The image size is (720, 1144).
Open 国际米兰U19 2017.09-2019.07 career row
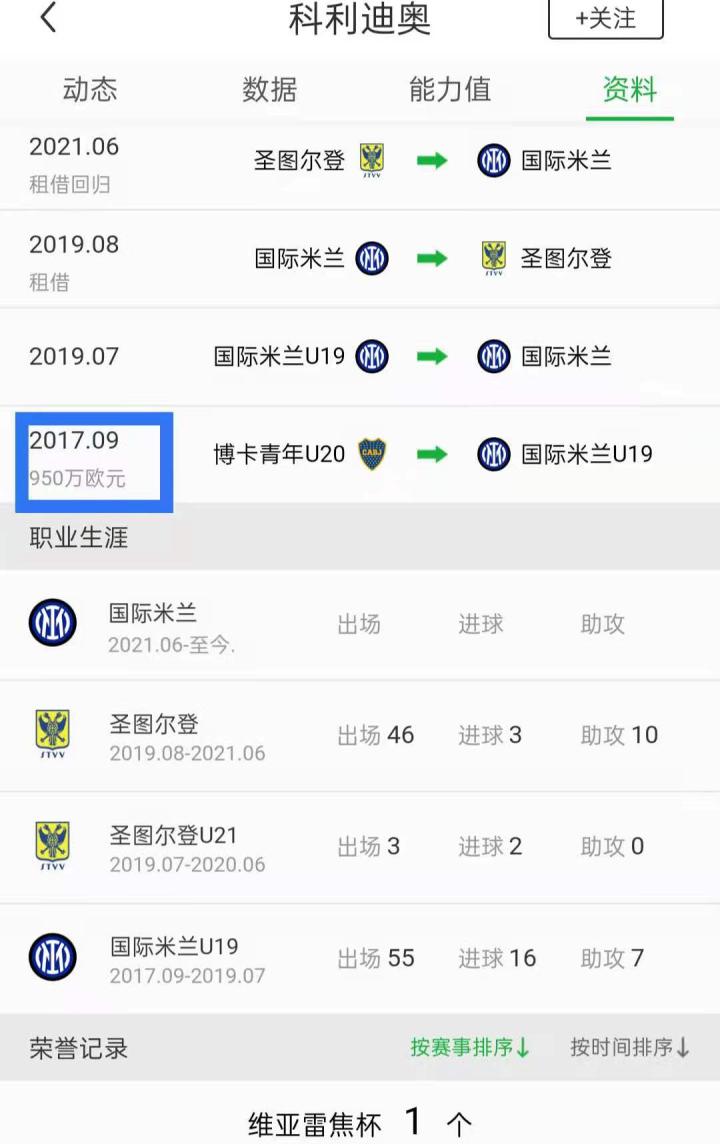[x=360, y=958]
